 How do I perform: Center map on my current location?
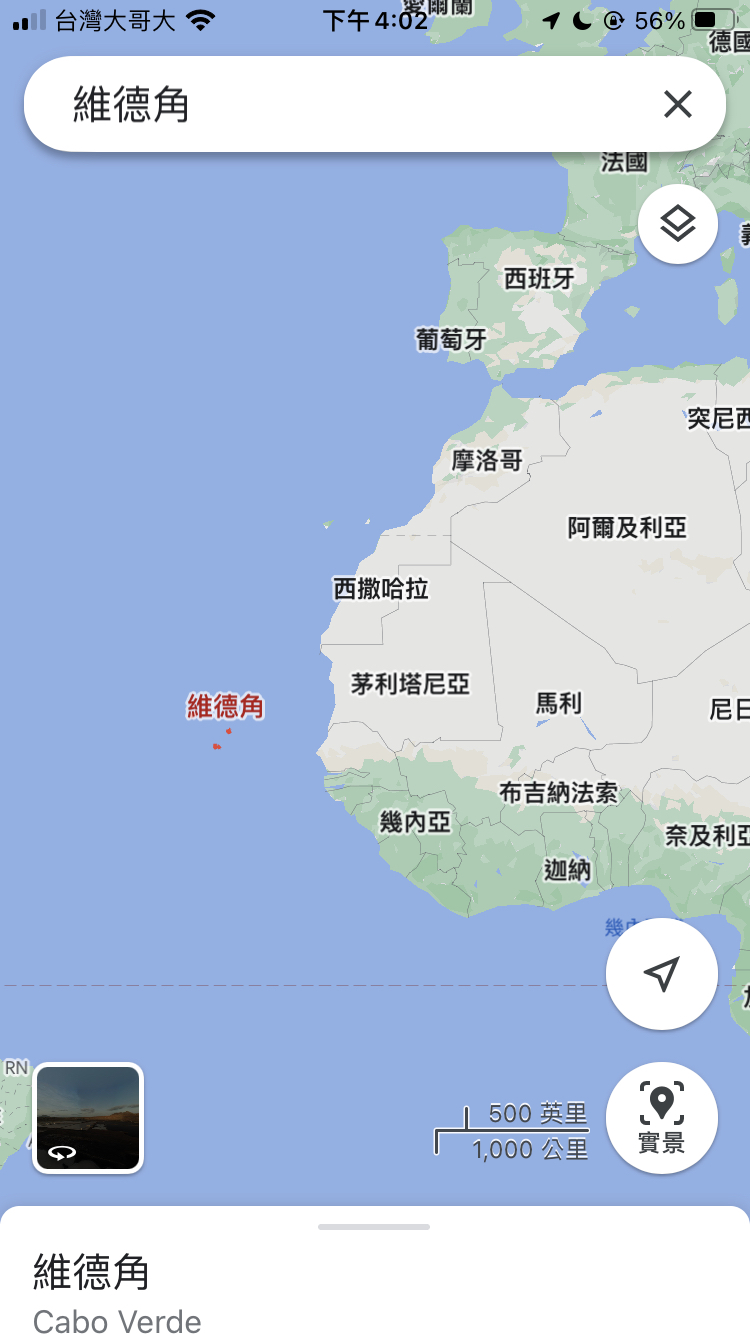click(662, 973)
